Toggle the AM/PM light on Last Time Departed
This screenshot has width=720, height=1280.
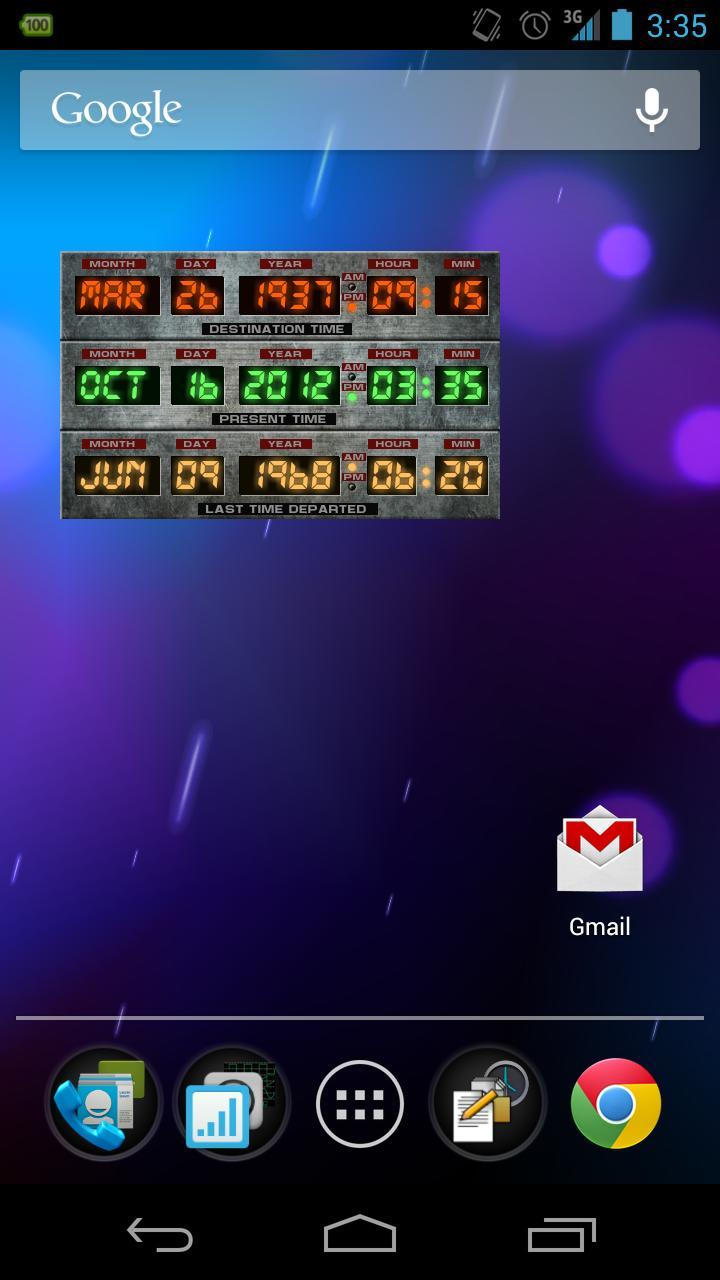point(353,471)
